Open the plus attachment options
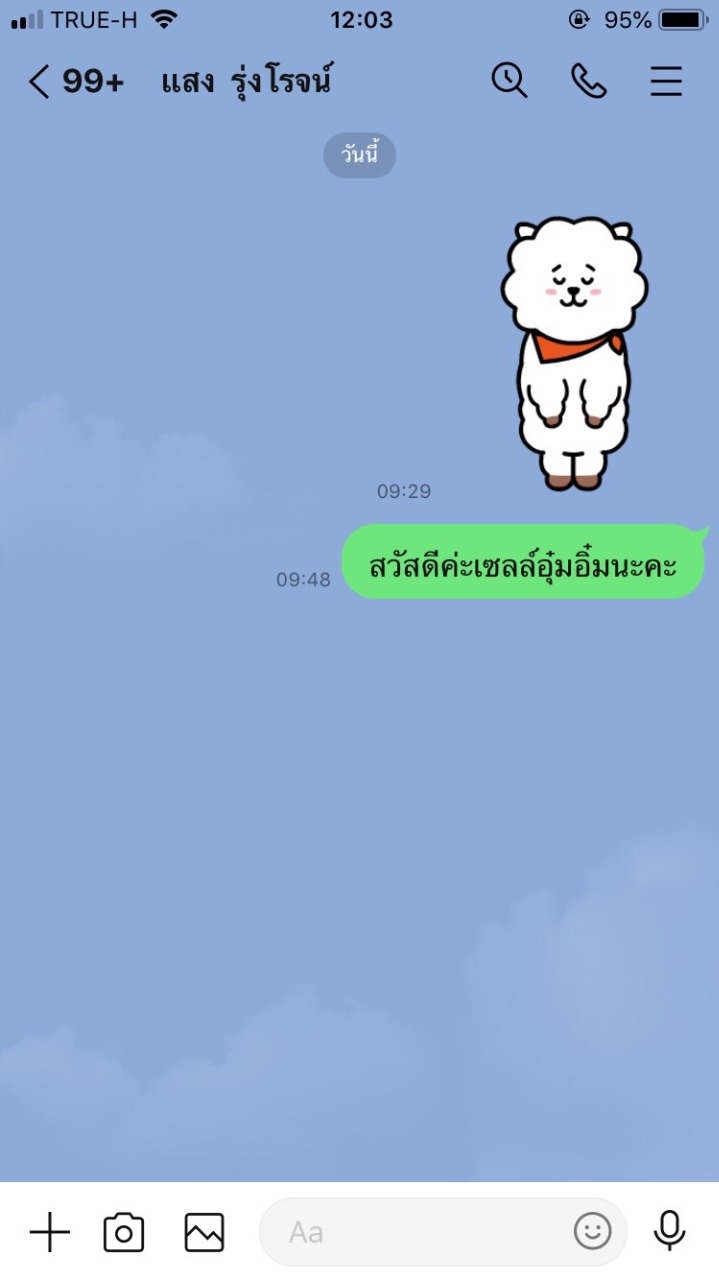719x1280 pixels. (x=49, y=1232)
